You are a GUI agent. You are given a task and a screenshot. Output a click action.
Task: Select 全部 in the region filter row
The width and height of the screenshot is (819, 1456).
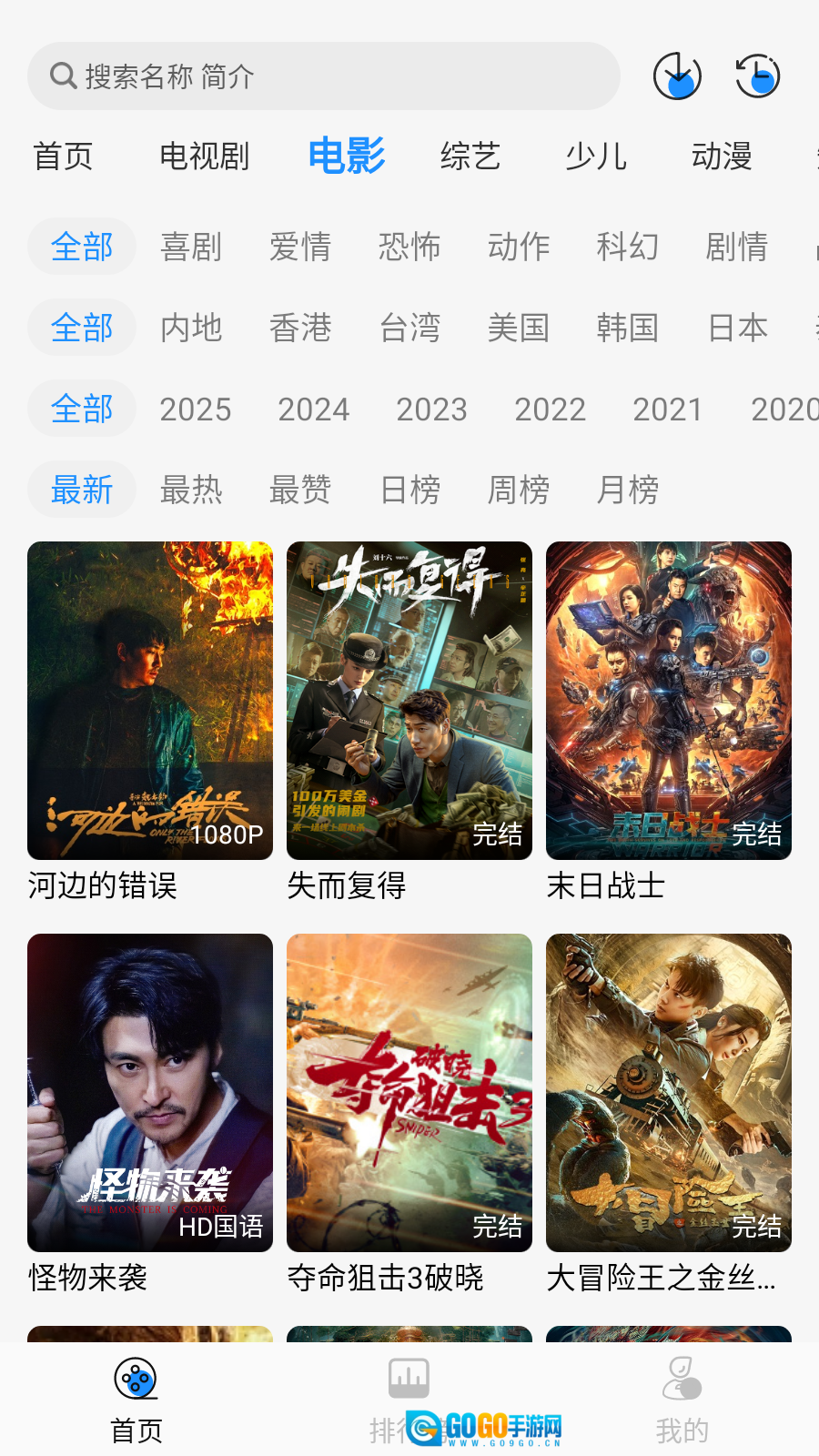81,328
